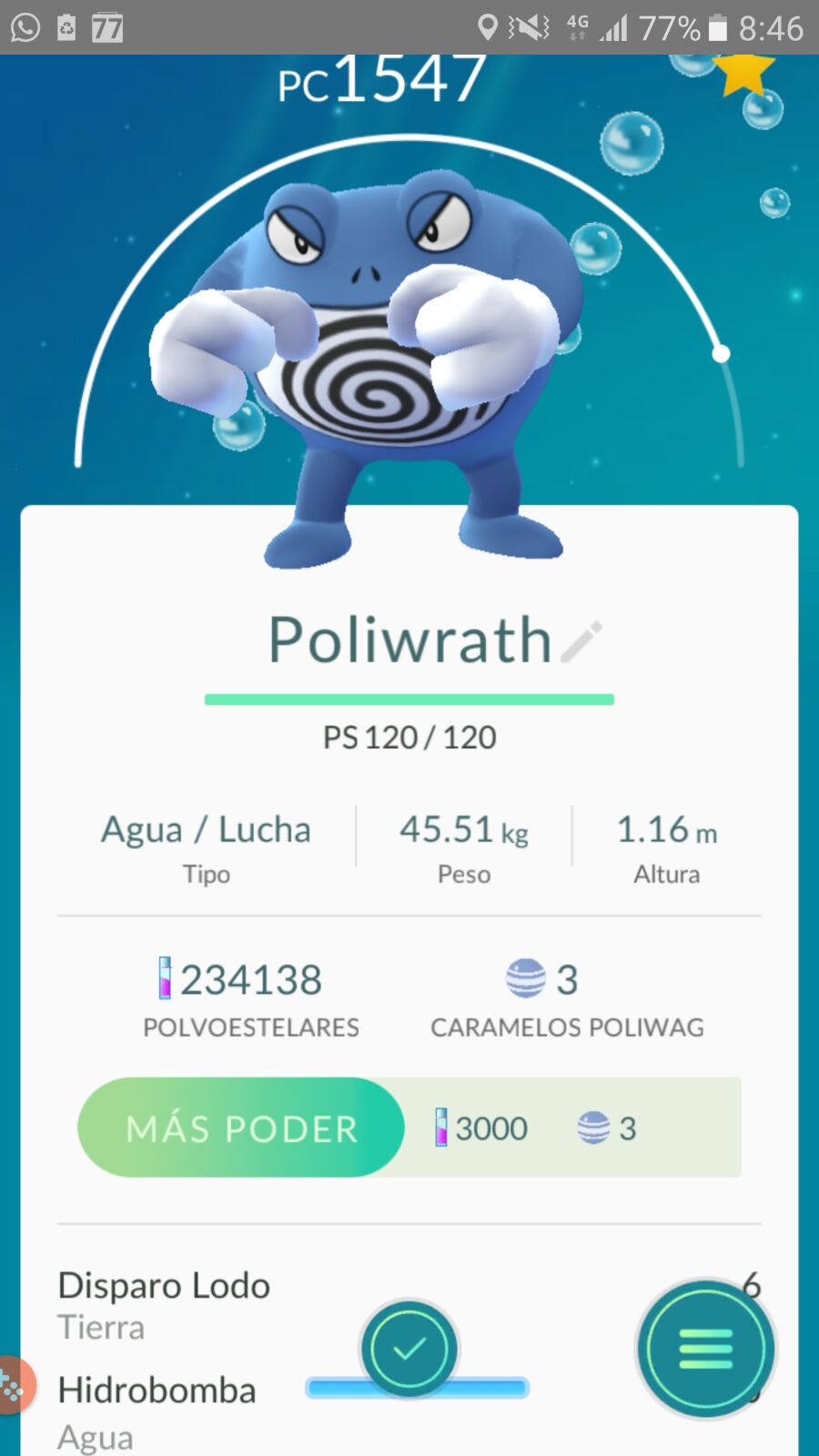Tap MÁS PODER to power up Poliwrath
The image size is (819, 1456).
coord(241,1127)
